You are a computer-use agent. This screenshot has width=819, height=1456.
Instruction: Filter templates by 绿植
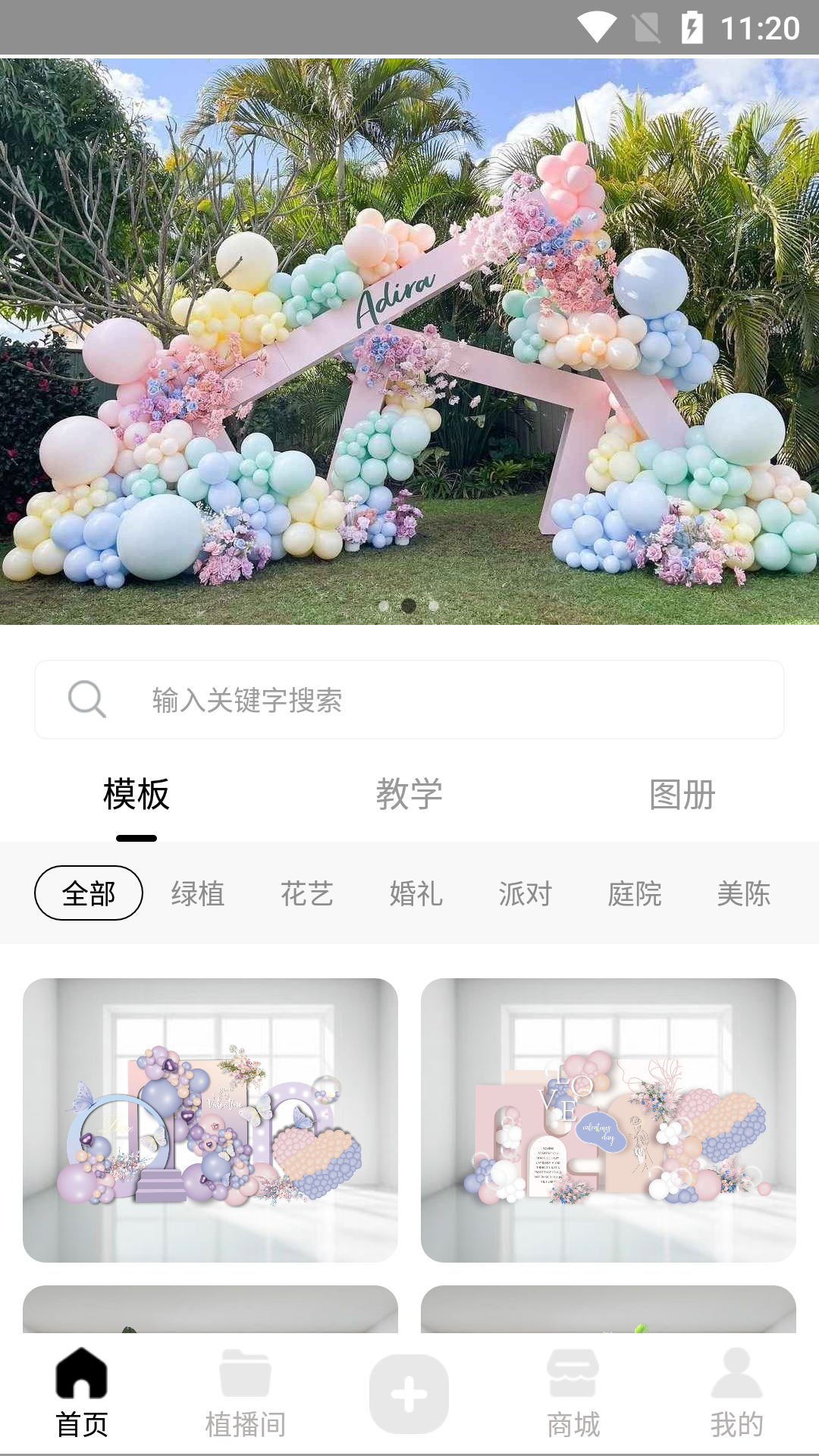point(198,893)
